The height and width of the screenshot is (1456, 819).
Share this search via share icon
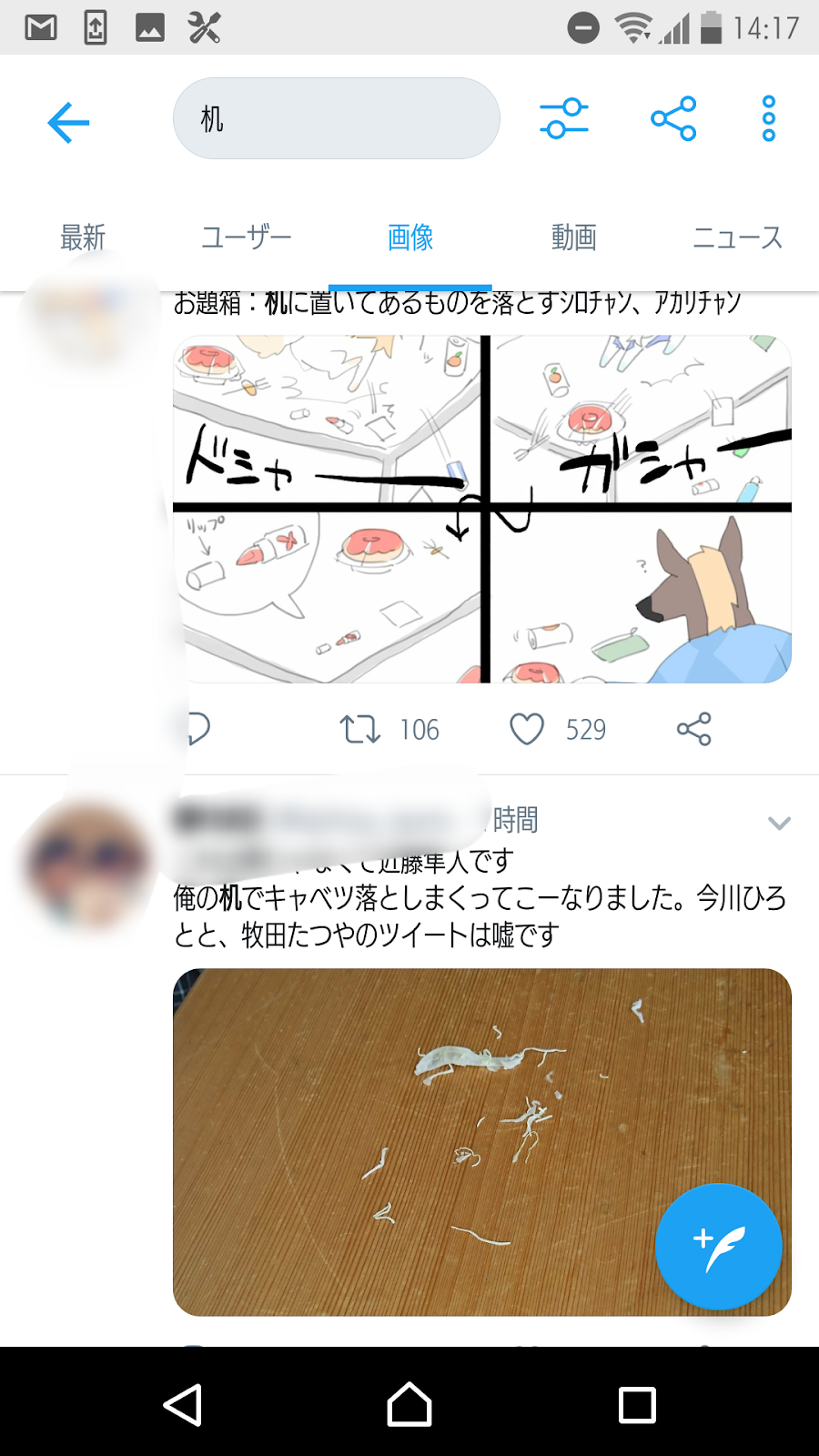coord(673,119)
